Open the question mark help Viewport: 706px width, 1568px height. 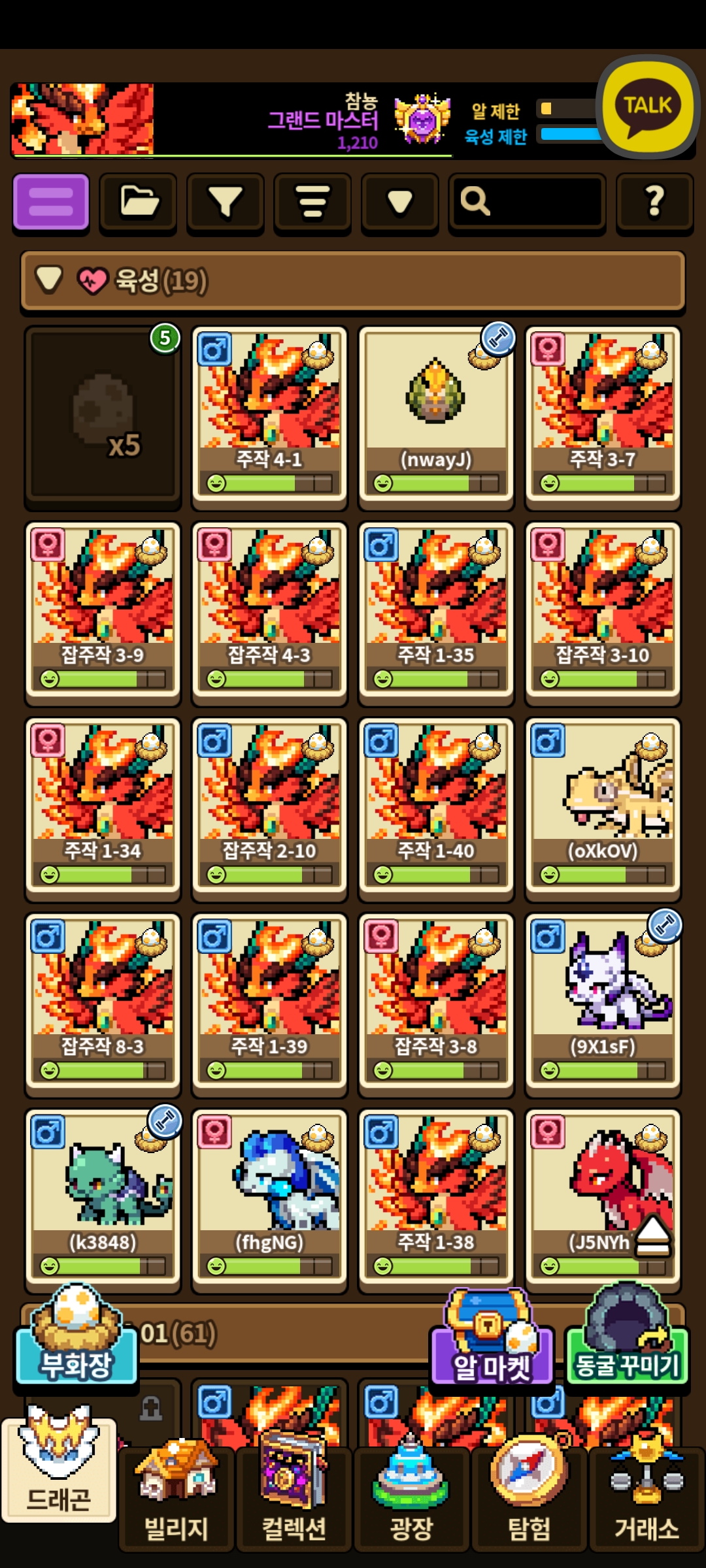pos(654,202)
